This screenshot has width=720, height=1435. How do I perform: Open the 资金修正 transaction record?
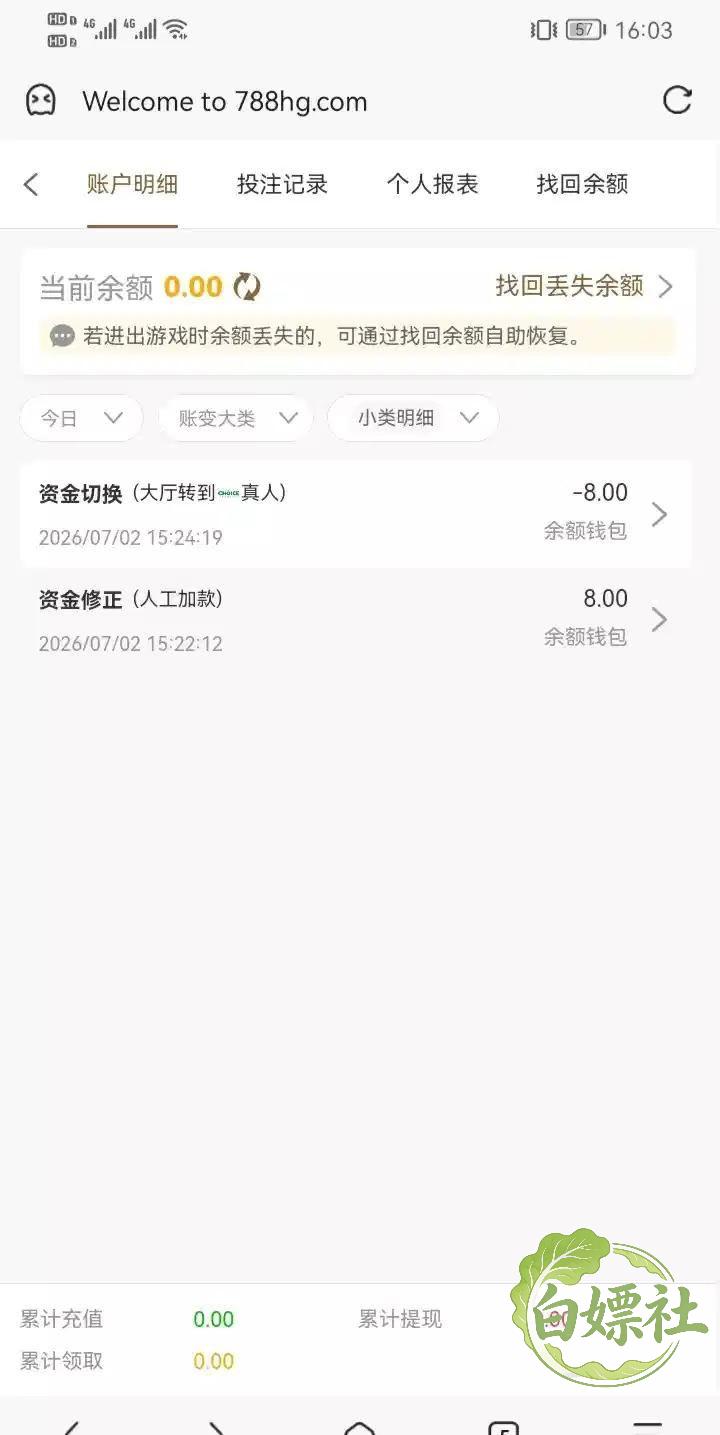356,620
